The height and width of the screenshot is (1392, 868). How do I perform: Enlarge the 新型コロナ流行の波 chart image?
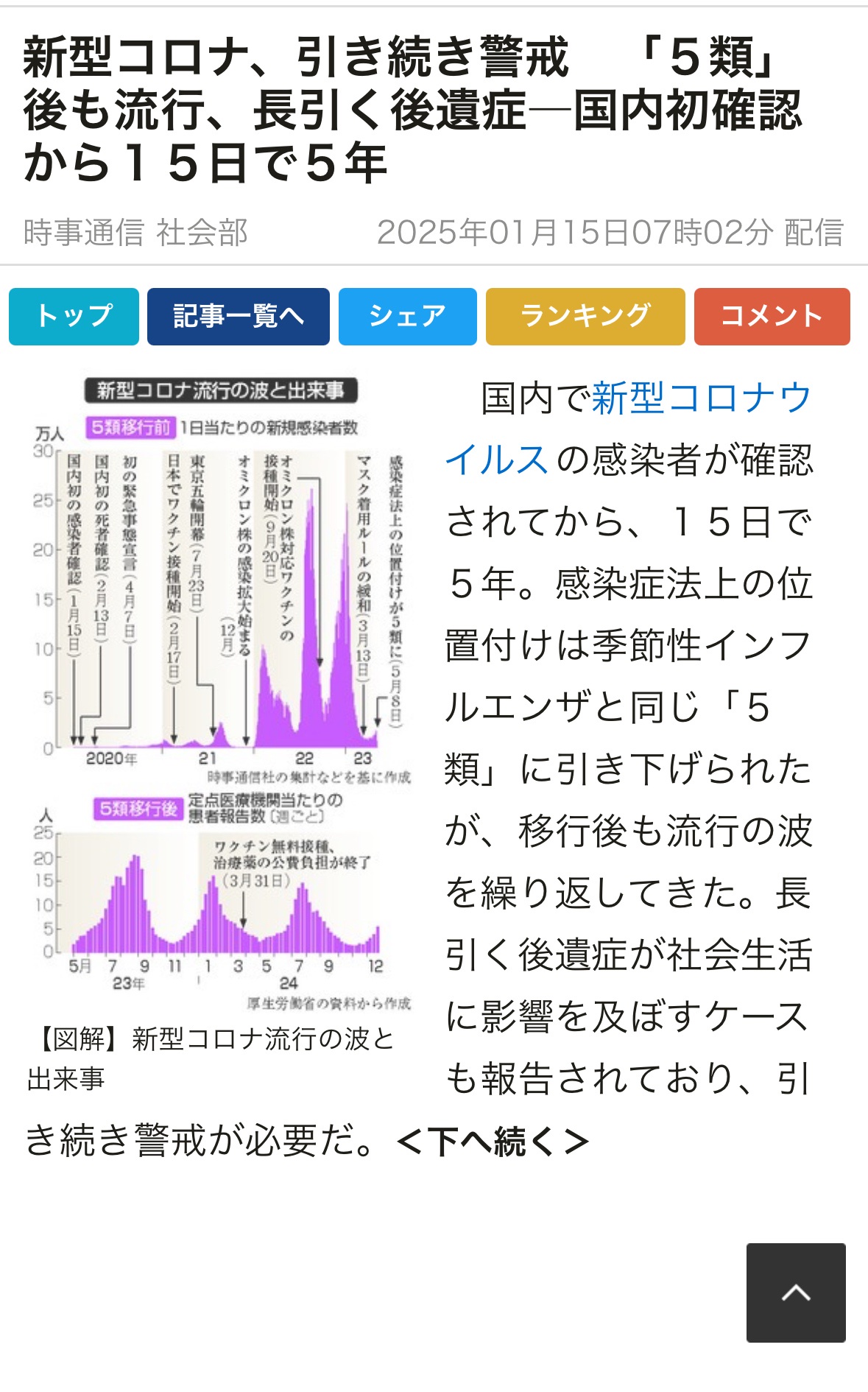[x=220, y=692]
